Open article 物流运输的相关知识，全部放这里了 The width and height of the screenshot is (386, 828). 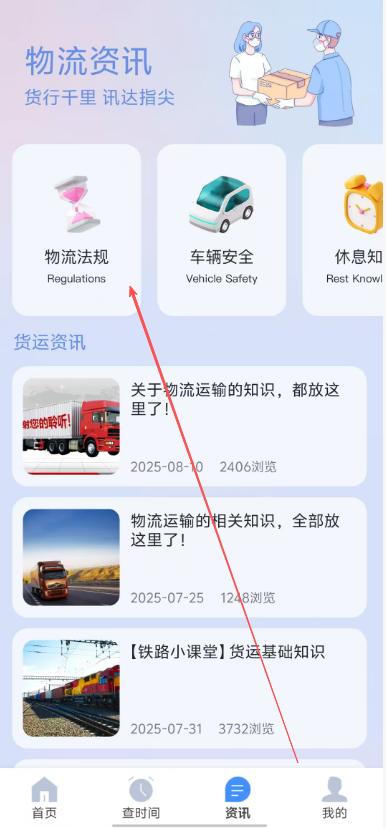(x=189, y=557)
